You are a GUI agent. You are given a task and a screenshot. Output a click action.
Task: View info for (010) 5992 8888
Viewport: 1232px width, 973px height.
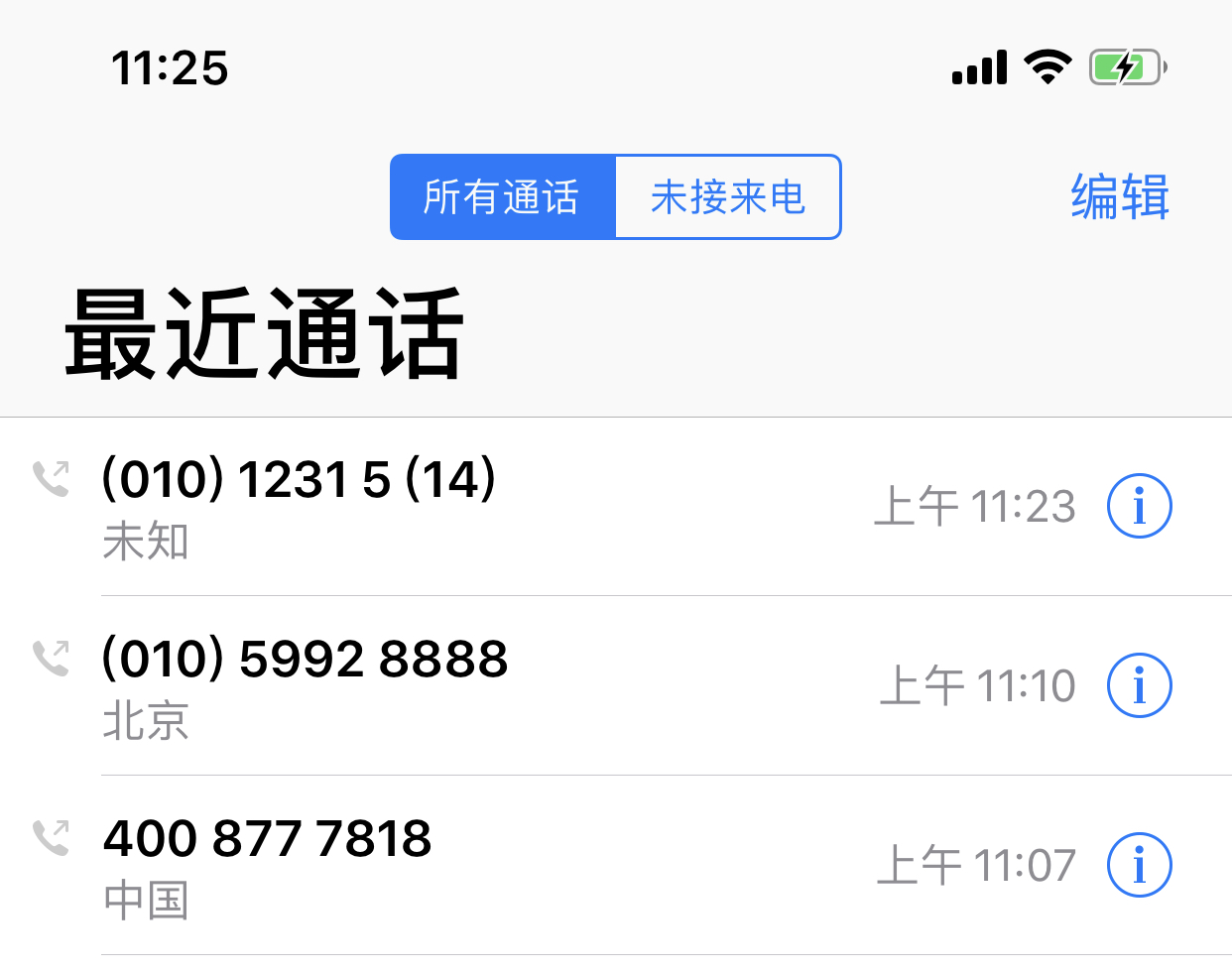(x=1139, y=685)
